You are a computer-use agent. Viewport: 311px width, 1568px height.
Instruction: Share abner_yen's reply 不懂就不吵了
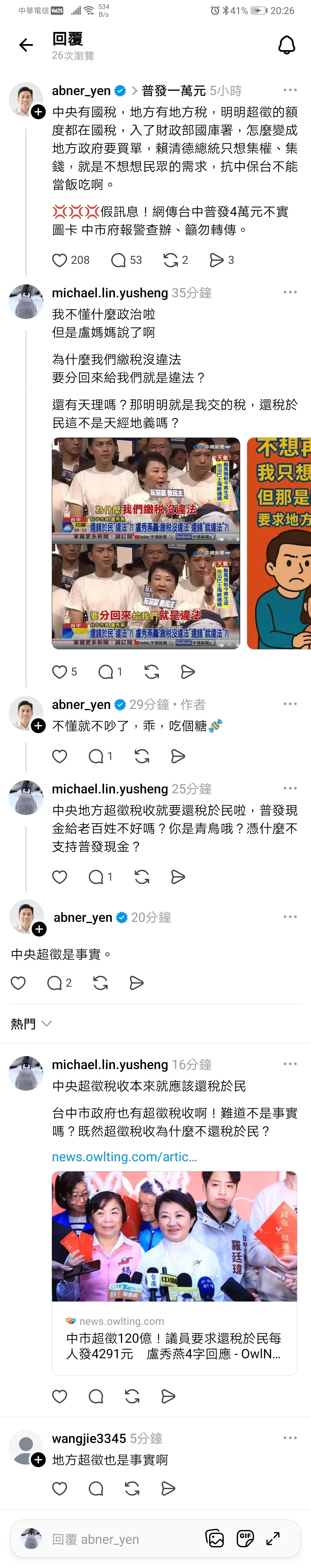click(178, 756)
